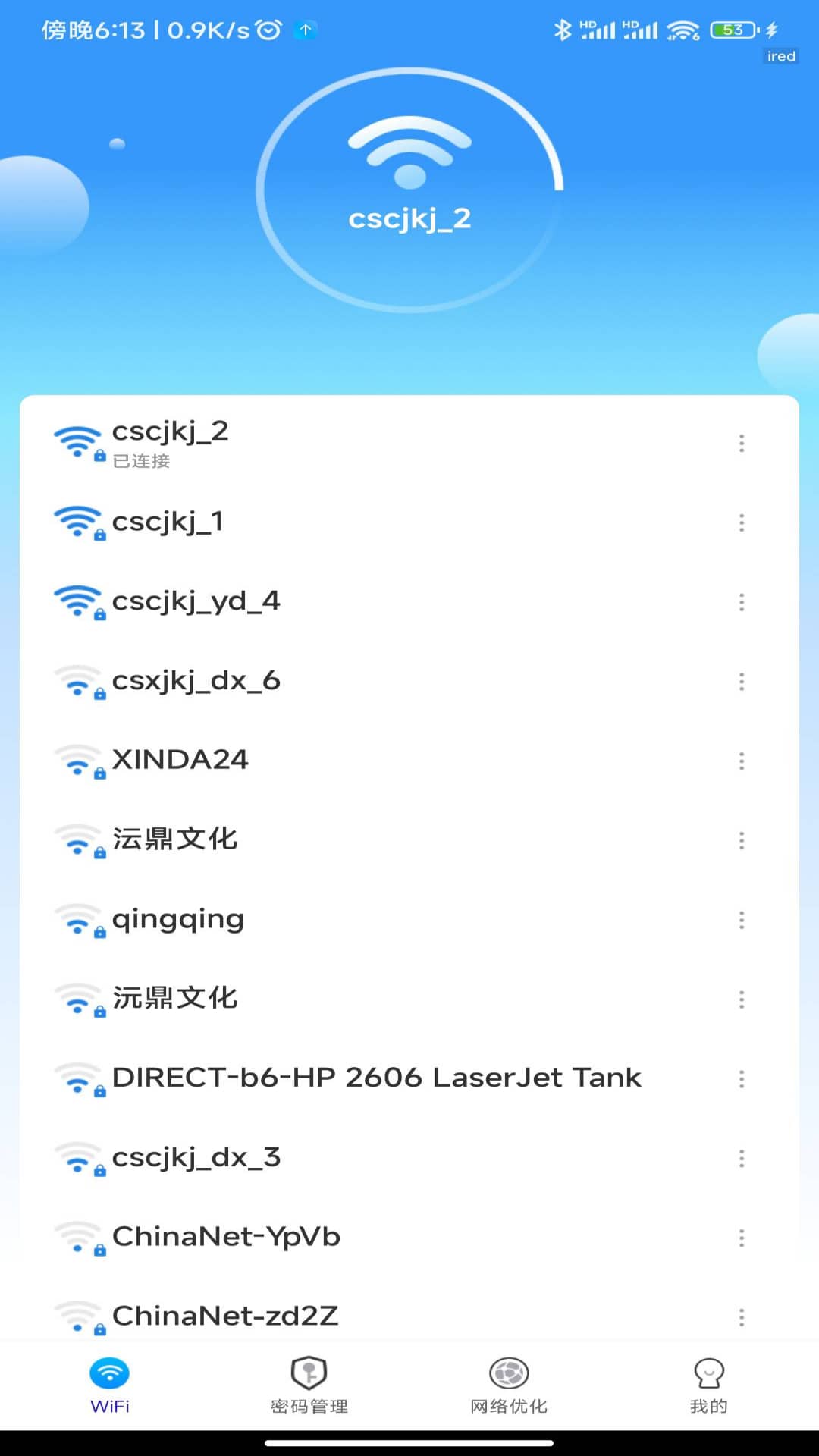
Task: Click the blue WiFi icon beside cscjkj_2
Action: (x=76, y=441)
